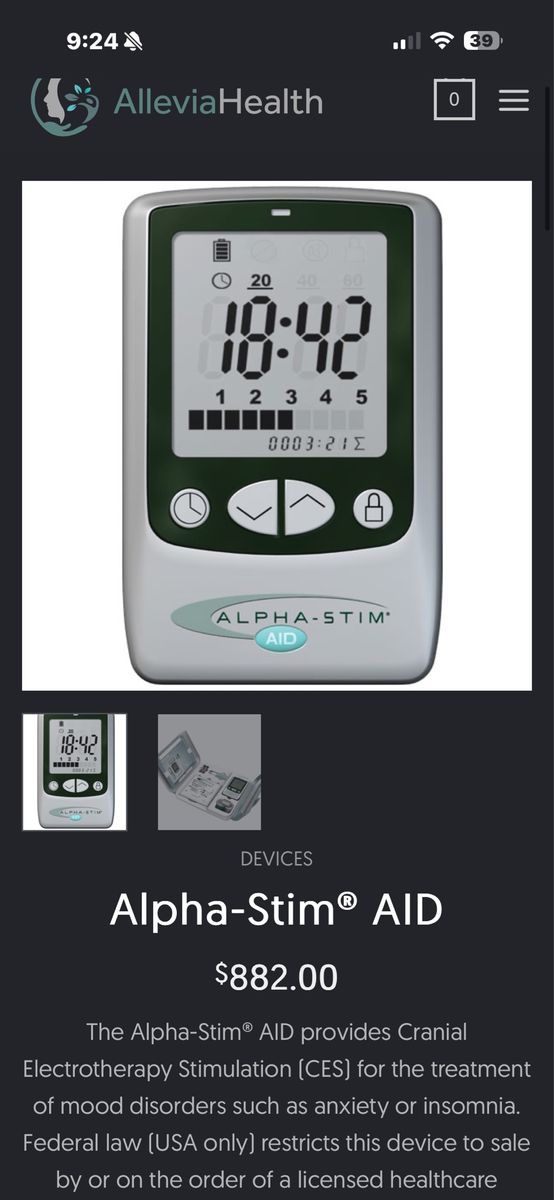This screenshot has height=1200, width=554.
Task: Open the hamburger navigation menu
Action: point(513,101)
